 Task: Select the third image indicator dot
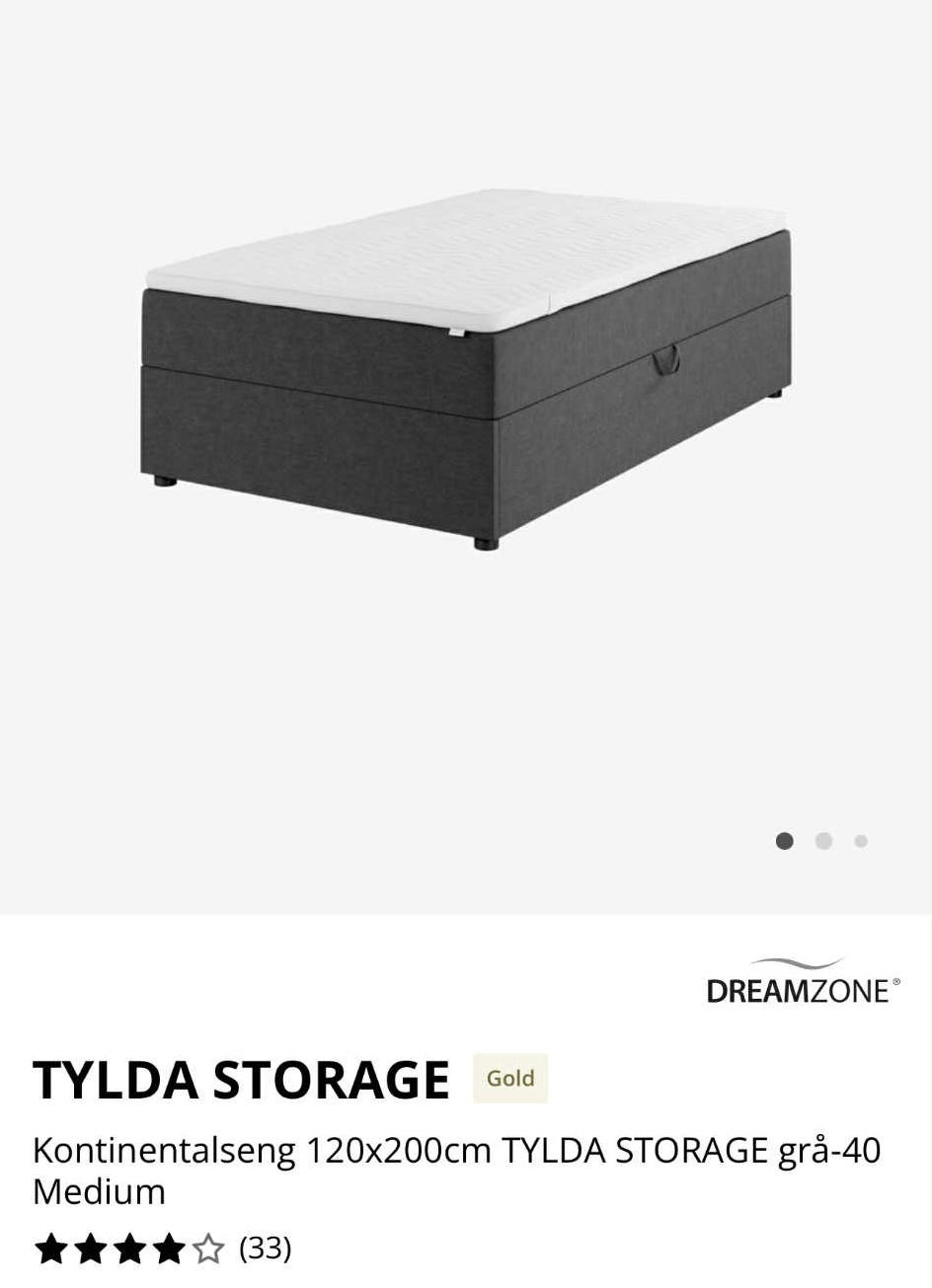point(861,841)
